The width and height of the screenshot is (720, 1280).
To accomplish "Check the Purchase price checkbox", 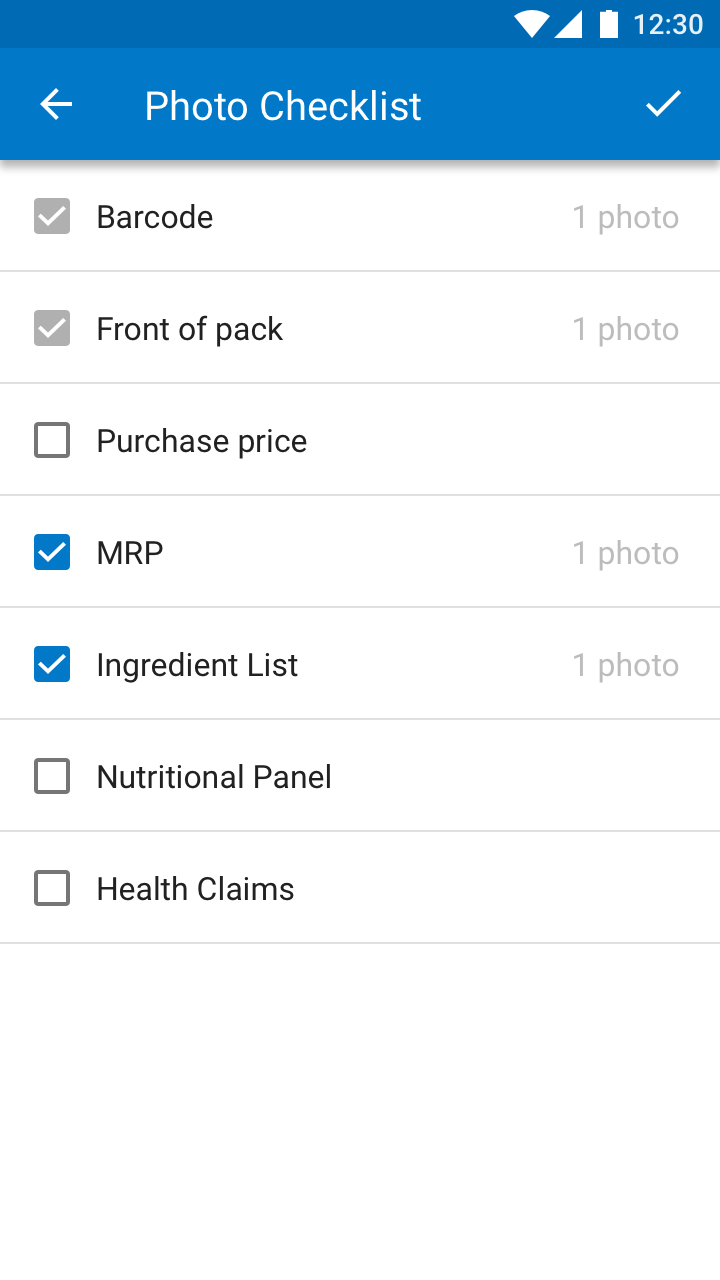I will tap(52, 440).
